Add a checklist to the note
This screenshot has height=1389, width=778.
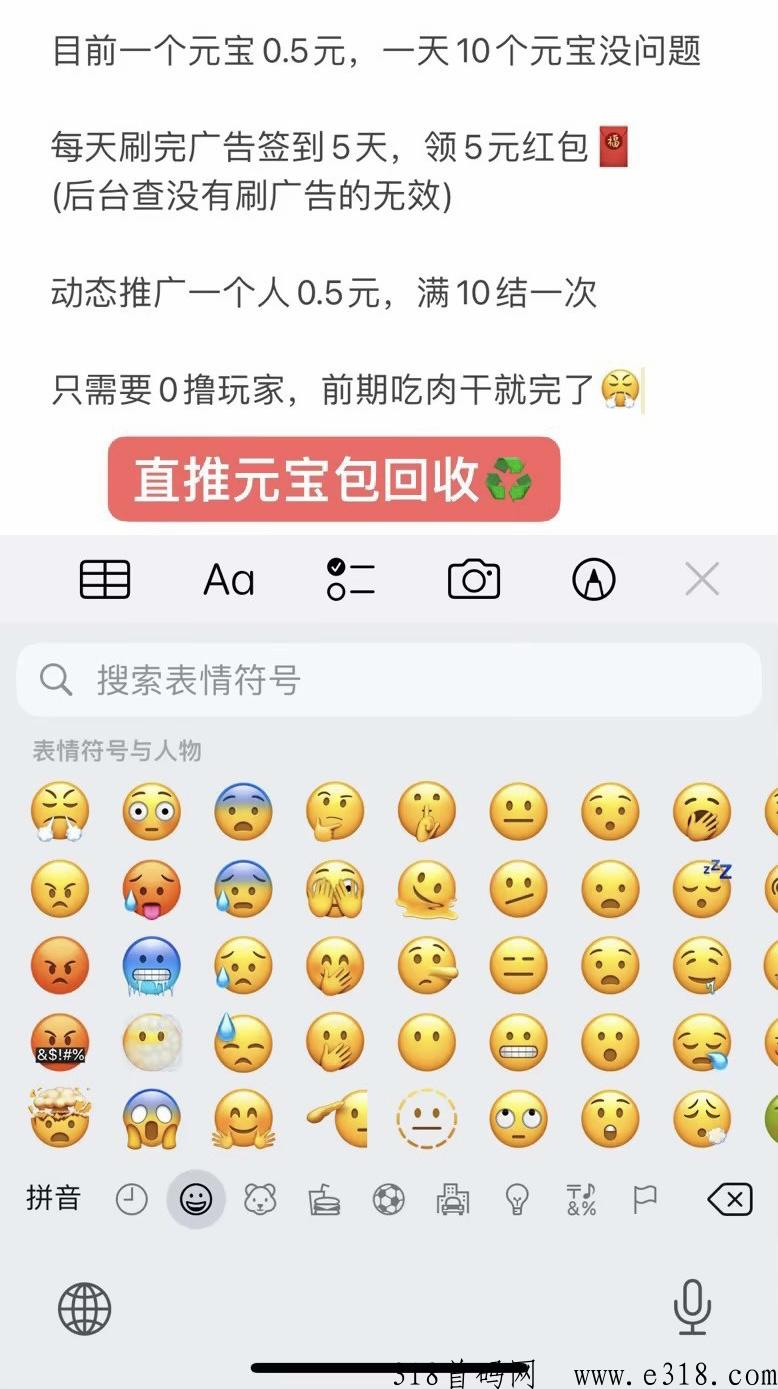351,579
